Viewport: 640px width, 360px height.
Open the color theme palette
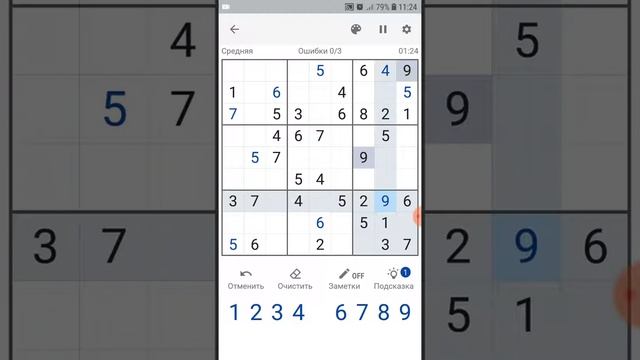356,29
